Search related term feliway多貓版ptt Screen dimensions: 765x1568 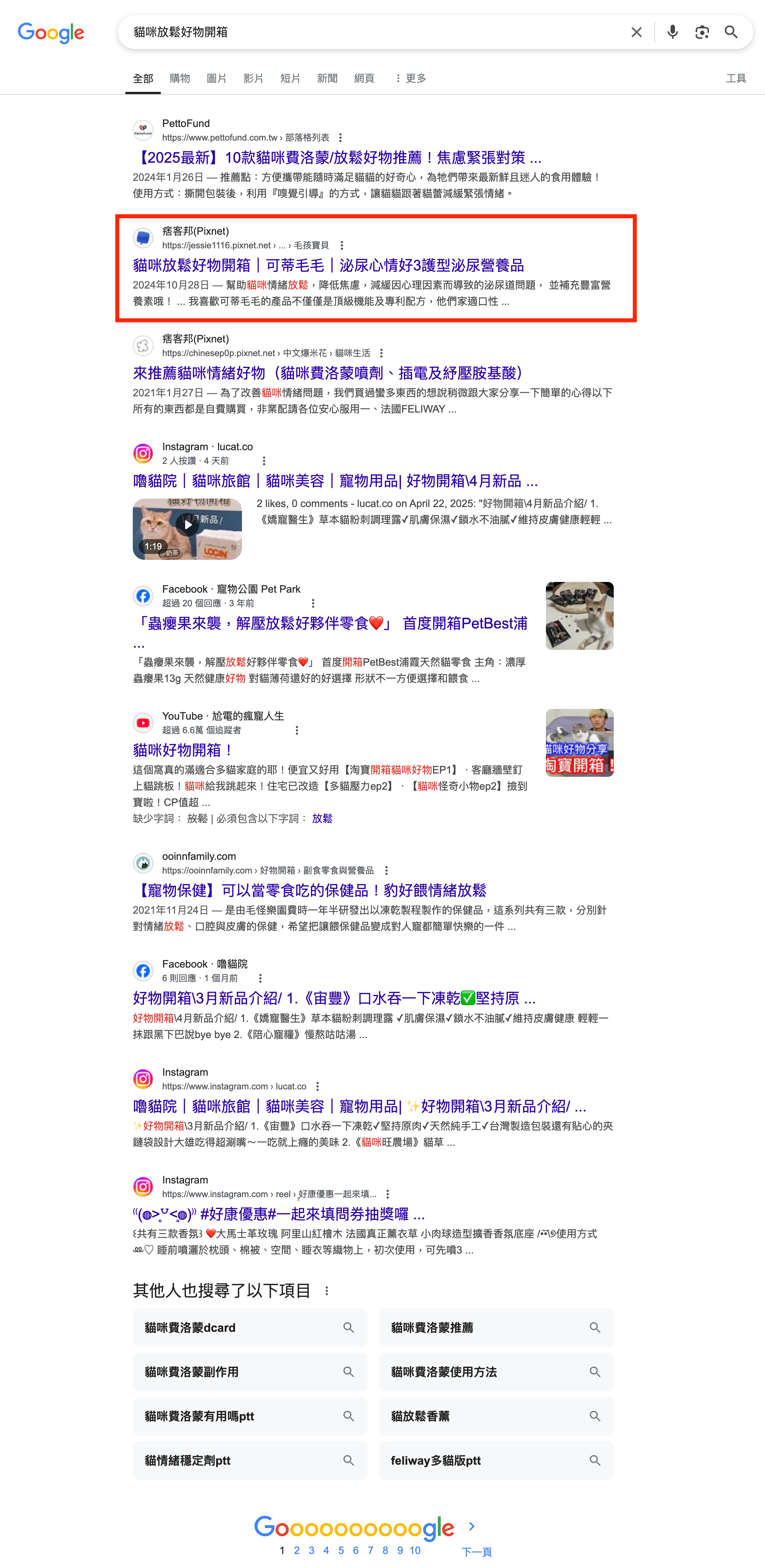[495, 1460]
